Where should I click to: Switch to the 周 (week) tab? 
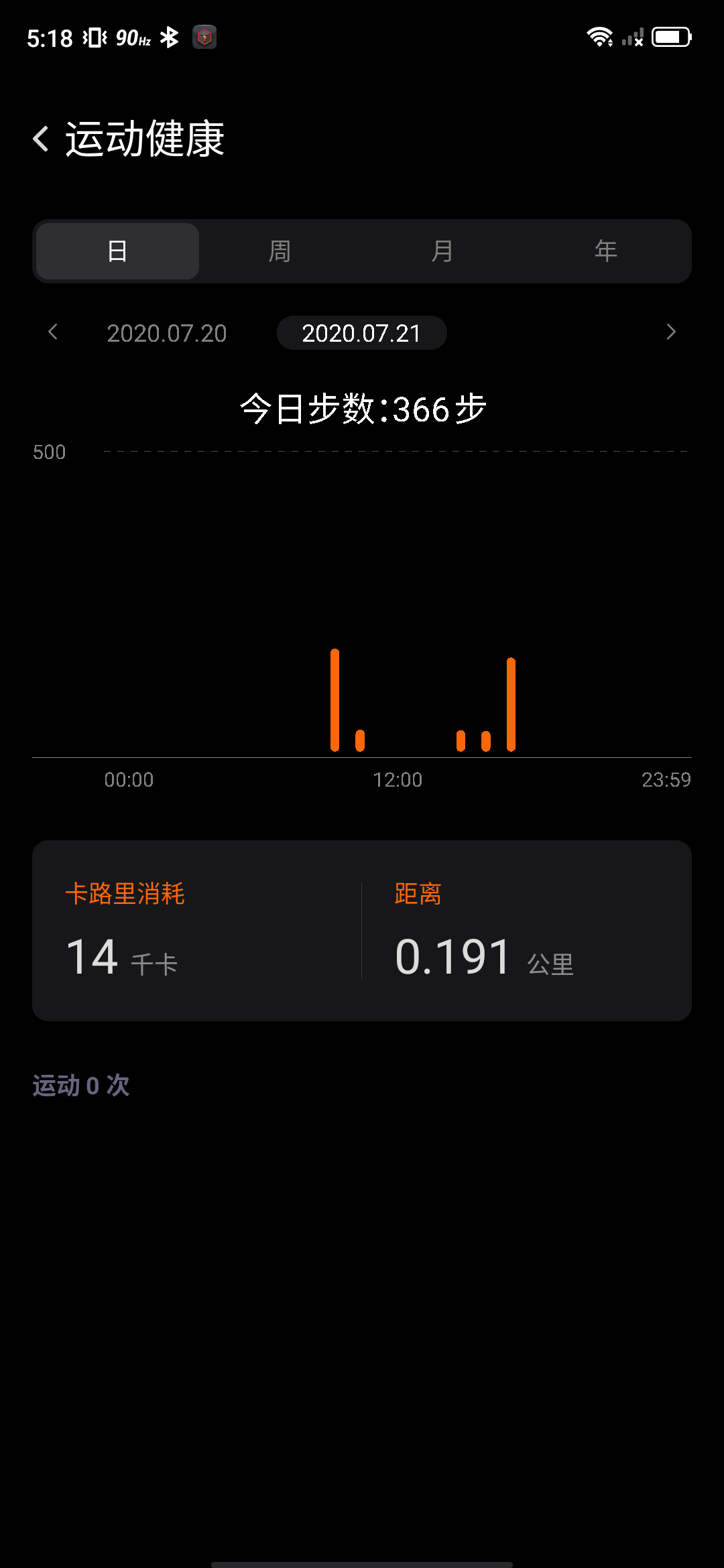coord(280,251)
